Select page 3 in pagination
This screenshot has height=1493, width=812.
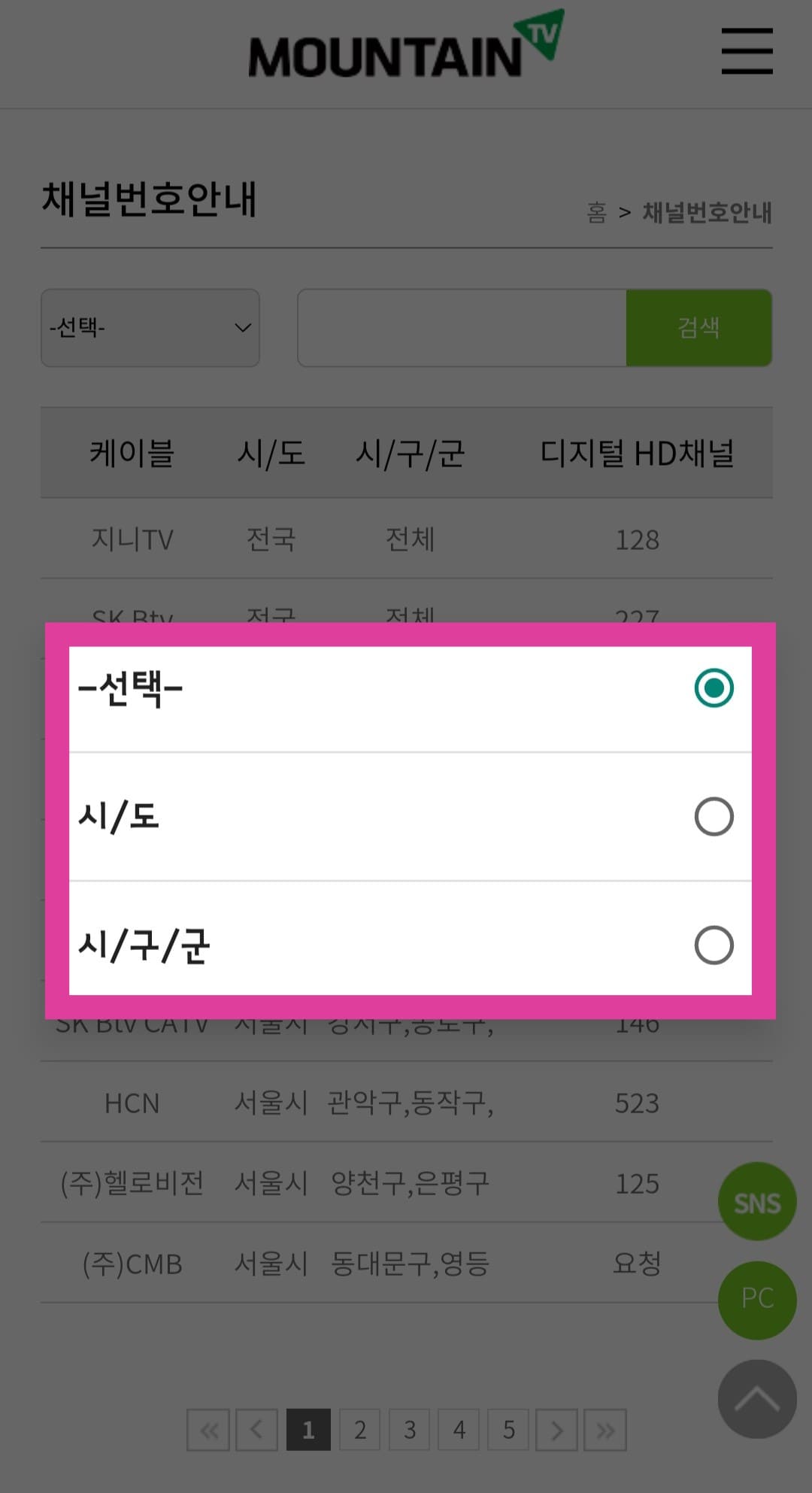tap(409, 1430)
